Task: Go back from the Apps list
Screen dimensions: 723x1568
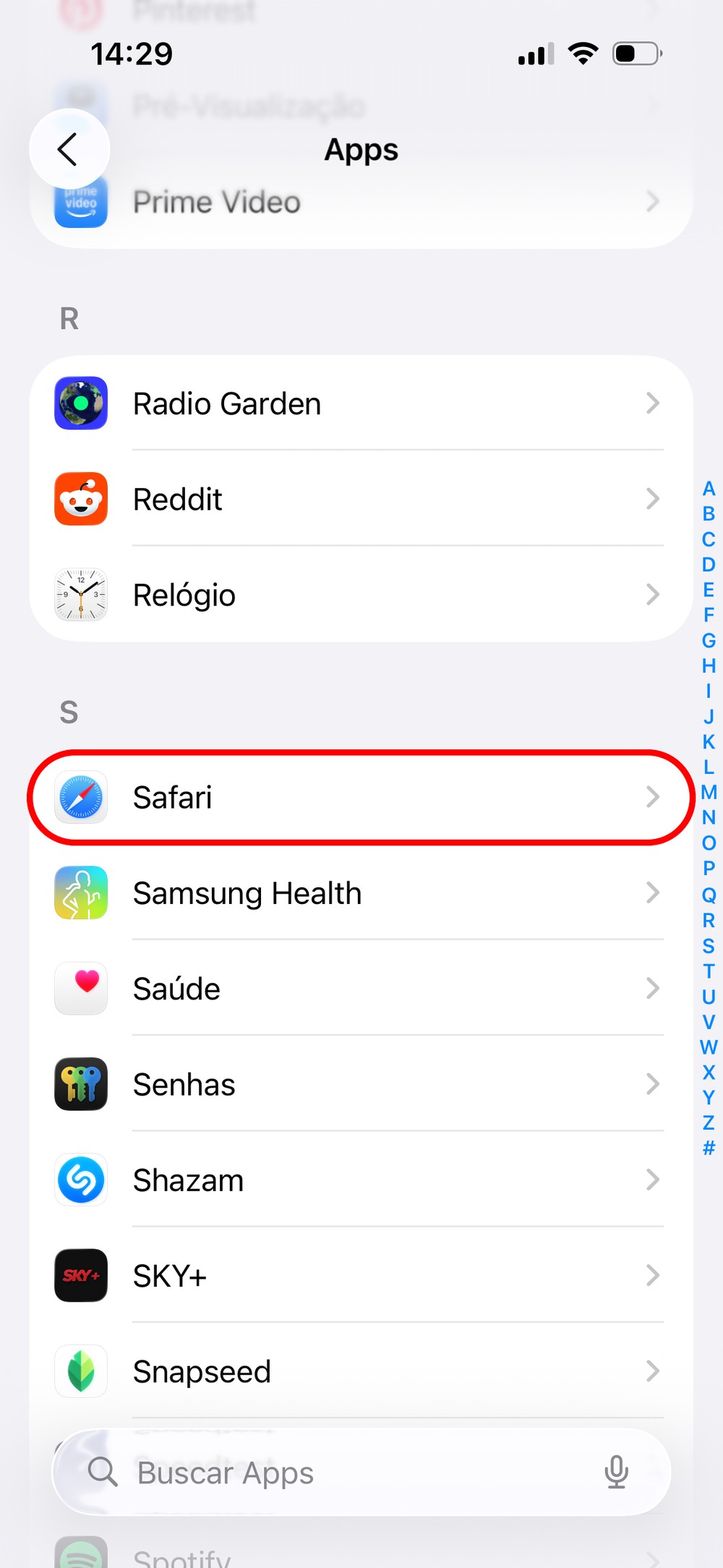Action: 69,149
